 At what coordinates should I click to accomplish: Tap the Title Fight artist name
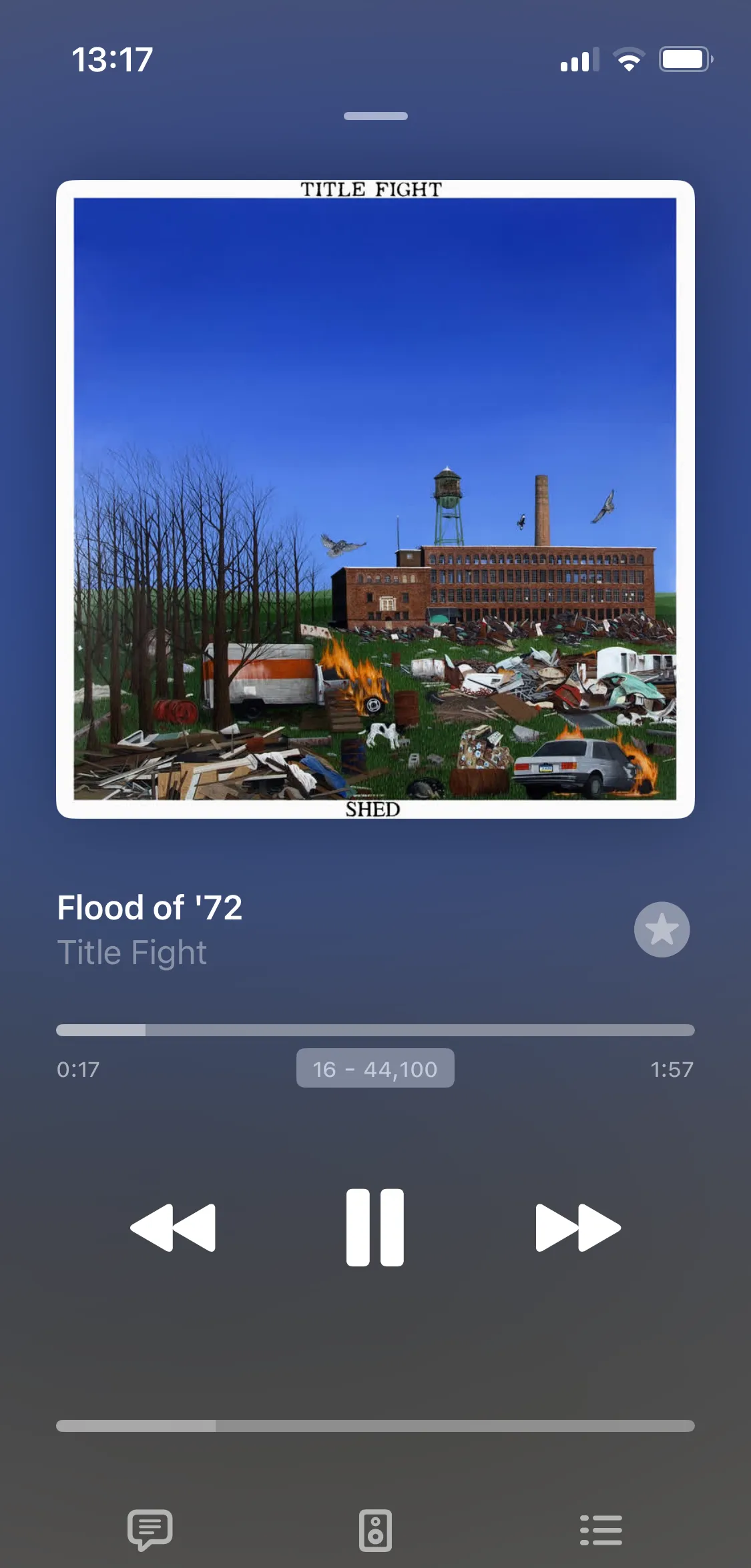tap(132, 952)
